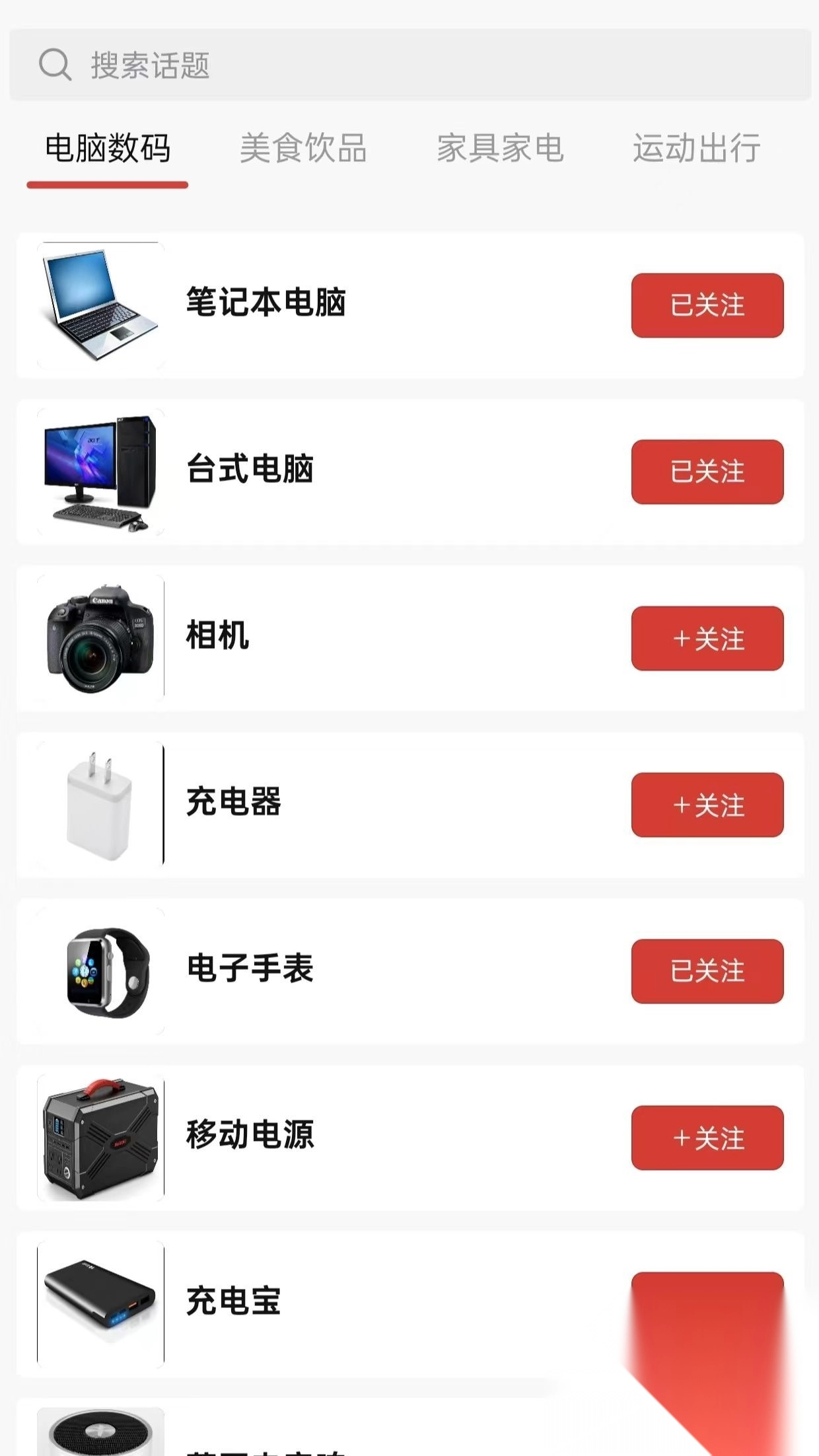Follow 移动电源 by clicking +关注
Screen dimensions: 819x1456
(706, 1138)
